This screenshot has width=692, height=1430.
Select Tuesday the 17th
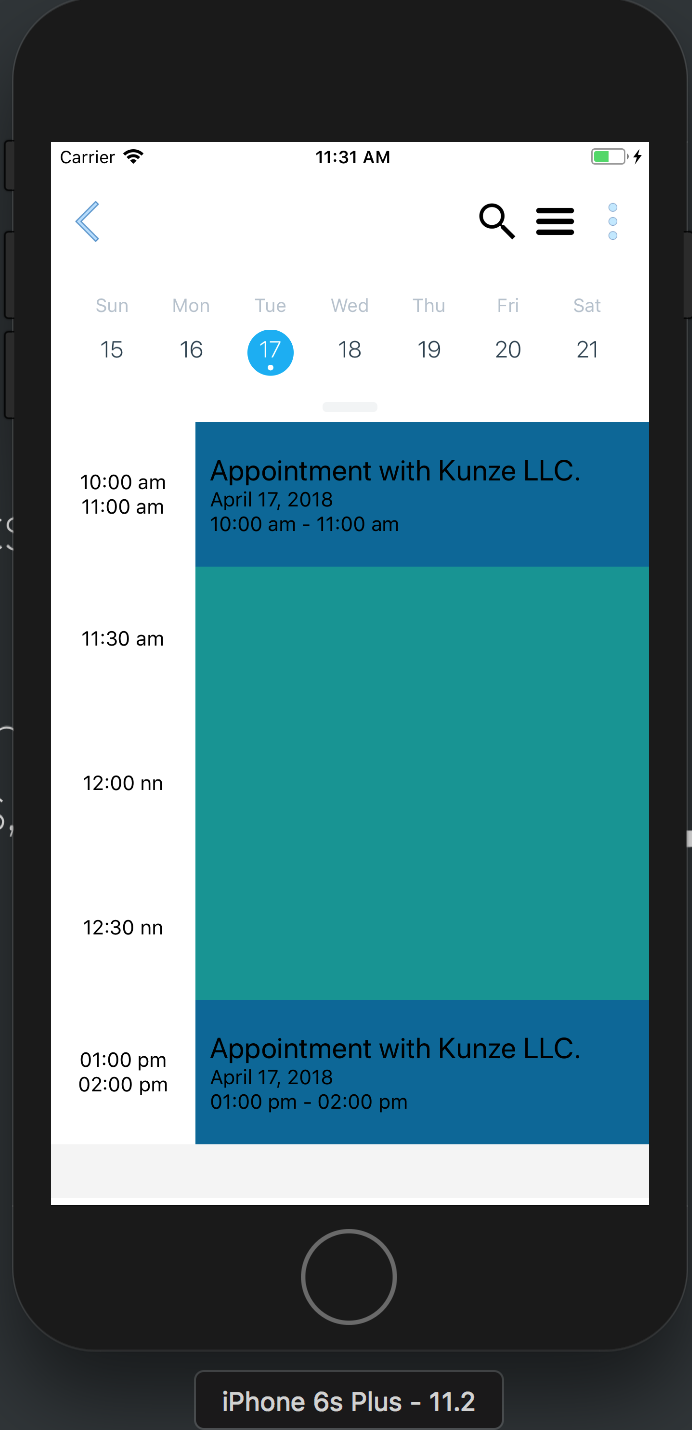(x=270, y=351)
